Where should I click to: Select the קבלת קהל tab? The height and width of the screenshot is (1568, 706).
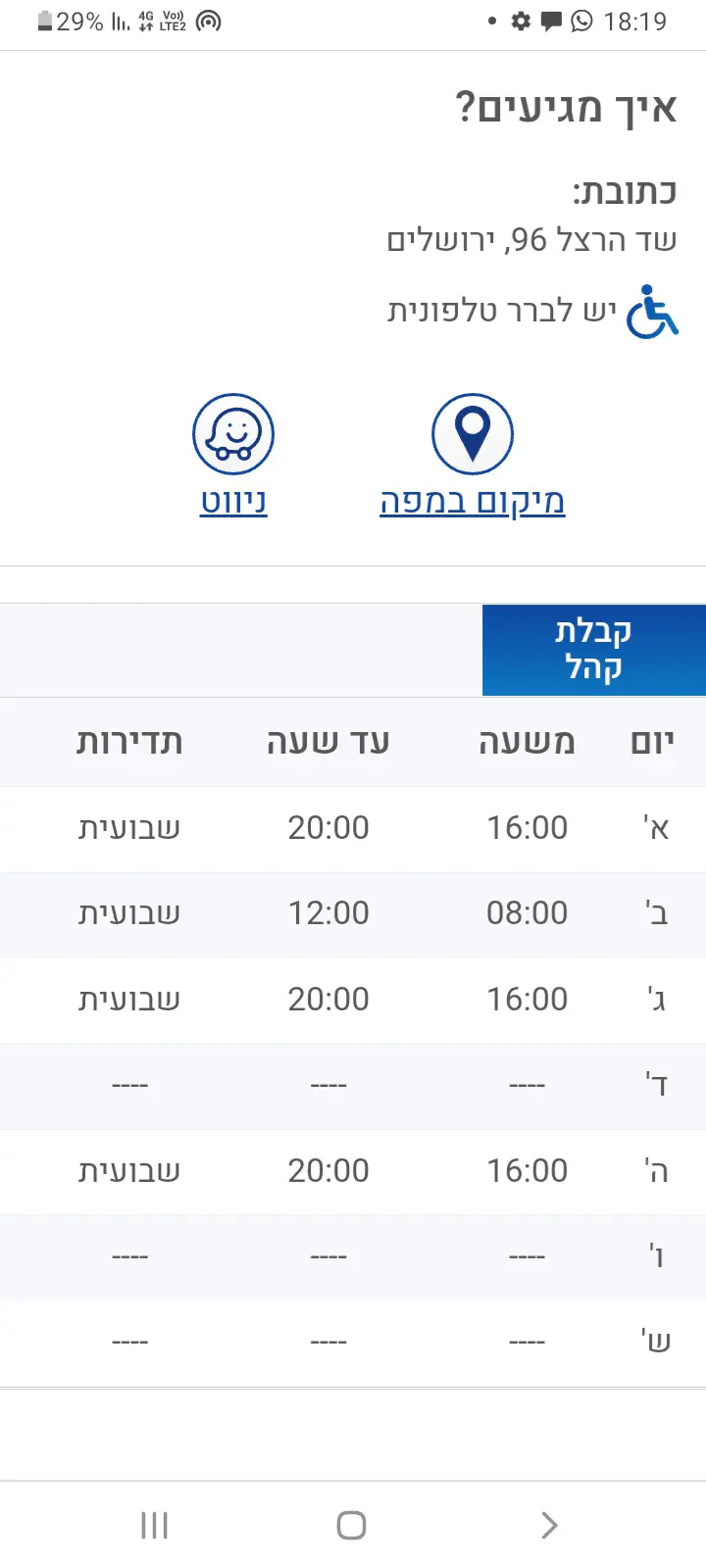(x=593, y=650)
